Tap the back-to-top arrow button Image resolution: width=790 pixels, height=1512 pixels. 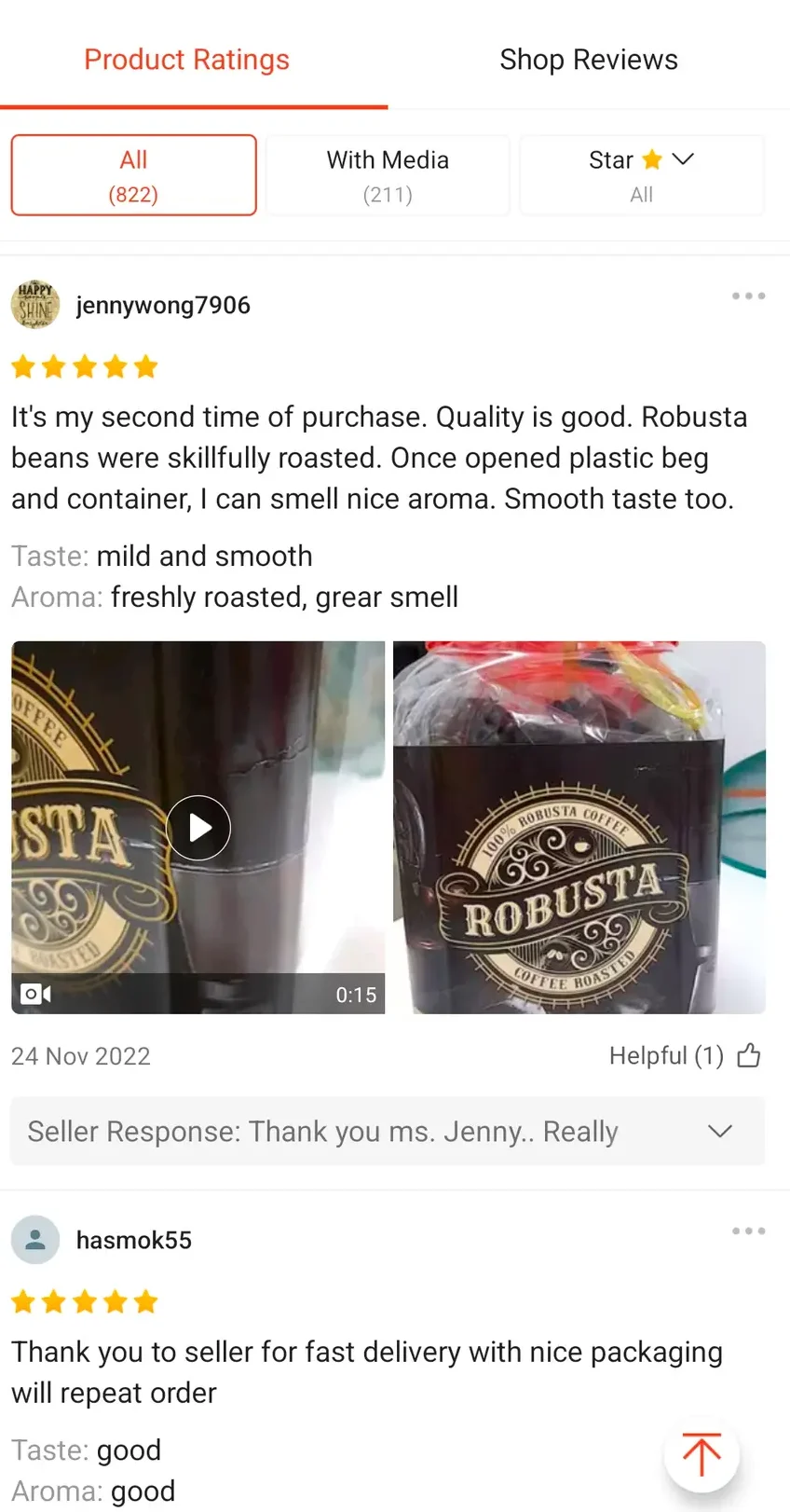coord(701,1455)
